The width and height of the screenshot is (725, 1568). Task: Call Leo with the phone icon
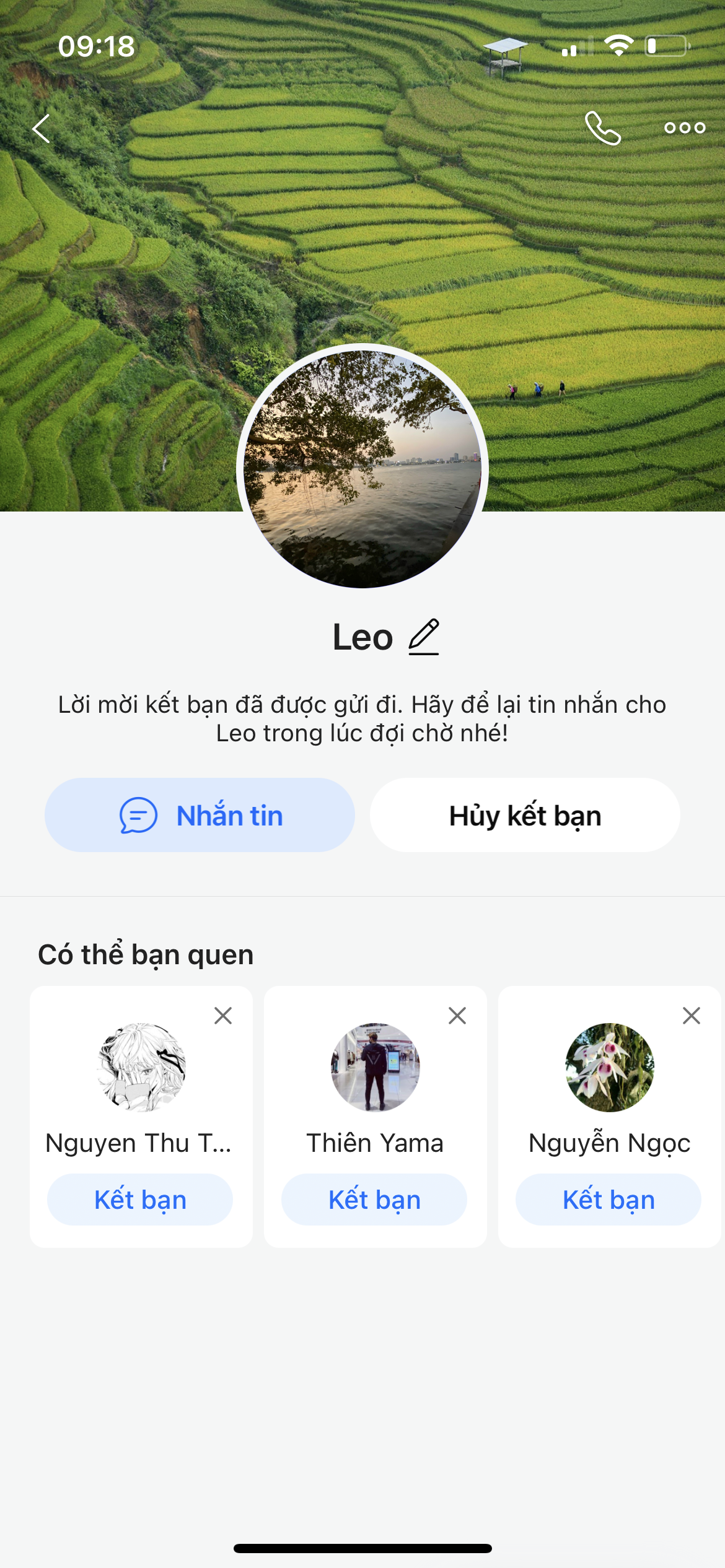(602, 128)
